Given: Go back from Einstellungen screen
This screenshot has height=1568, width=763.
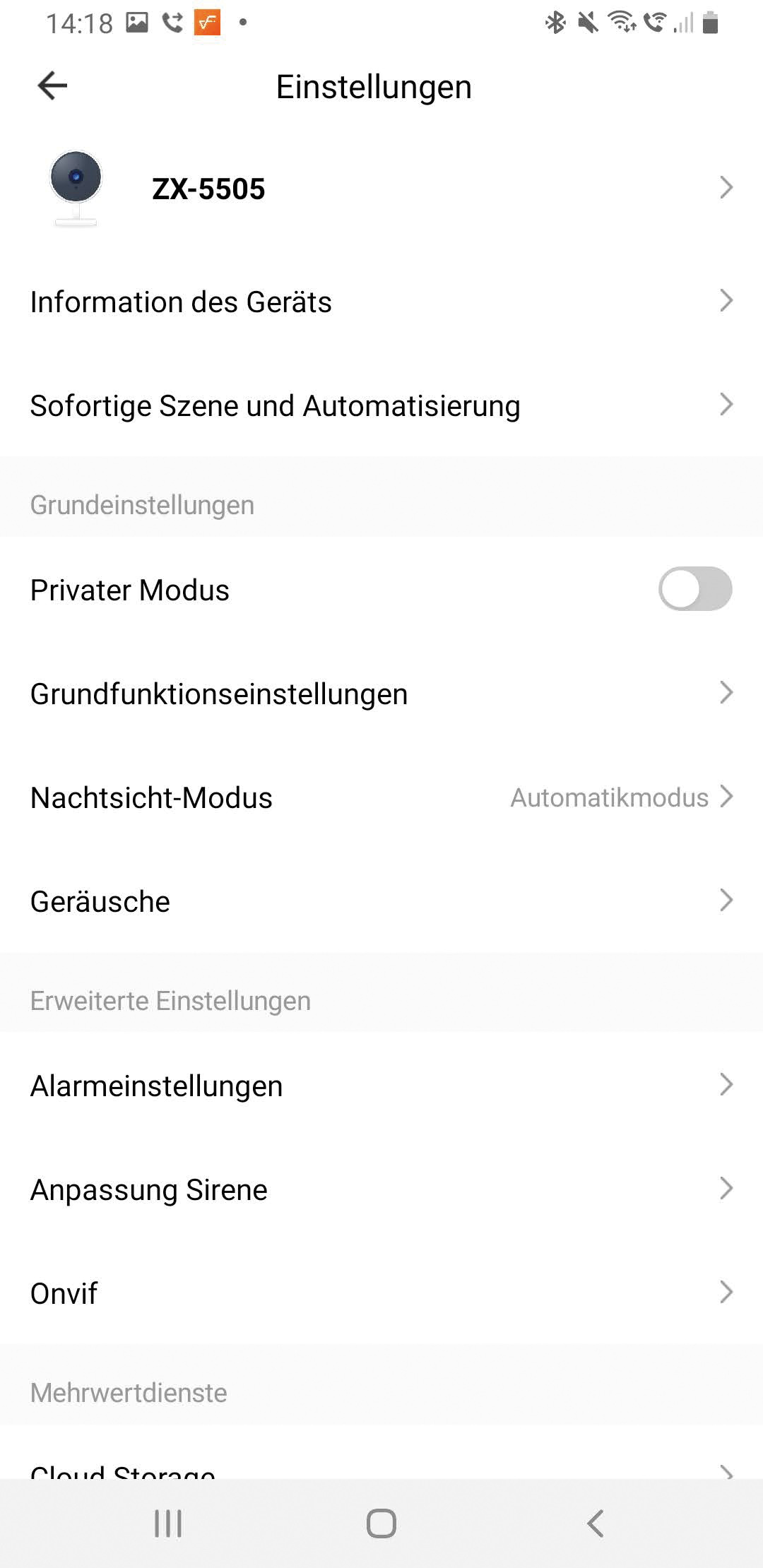Looking at the screenshot, I should pos(52,86).
